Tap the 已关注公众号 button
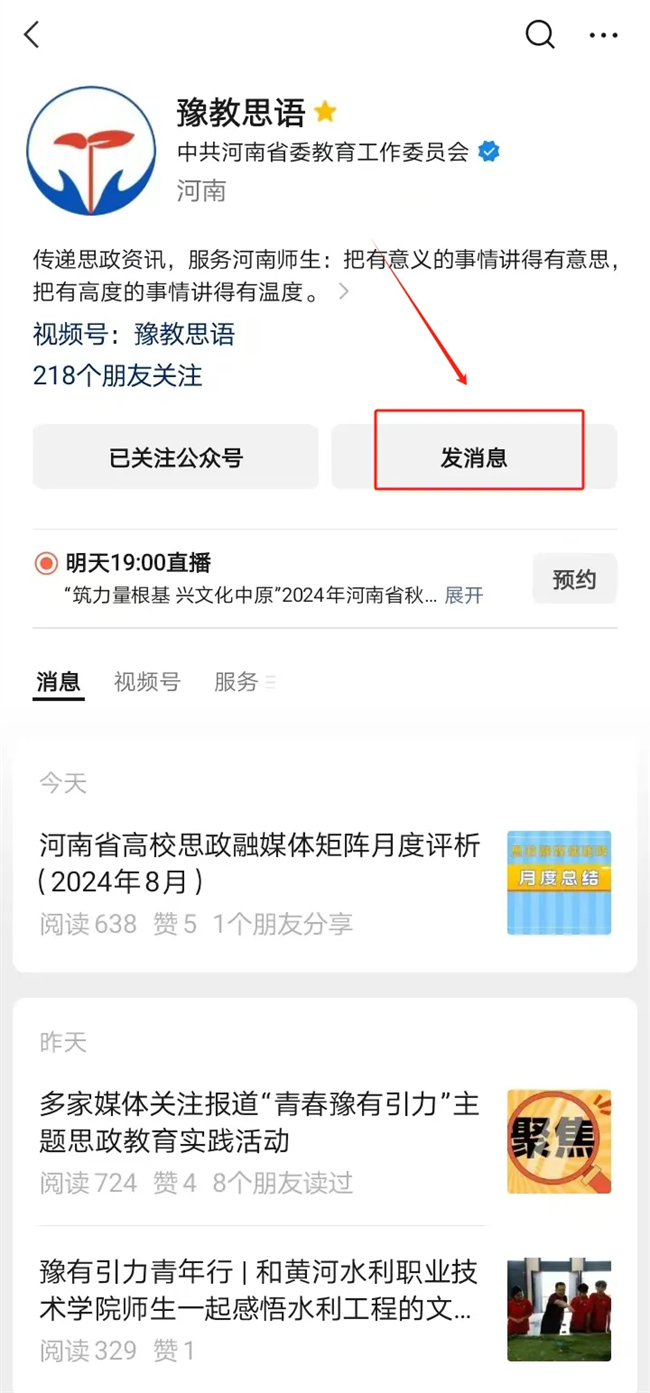 [x=176, y=458]
